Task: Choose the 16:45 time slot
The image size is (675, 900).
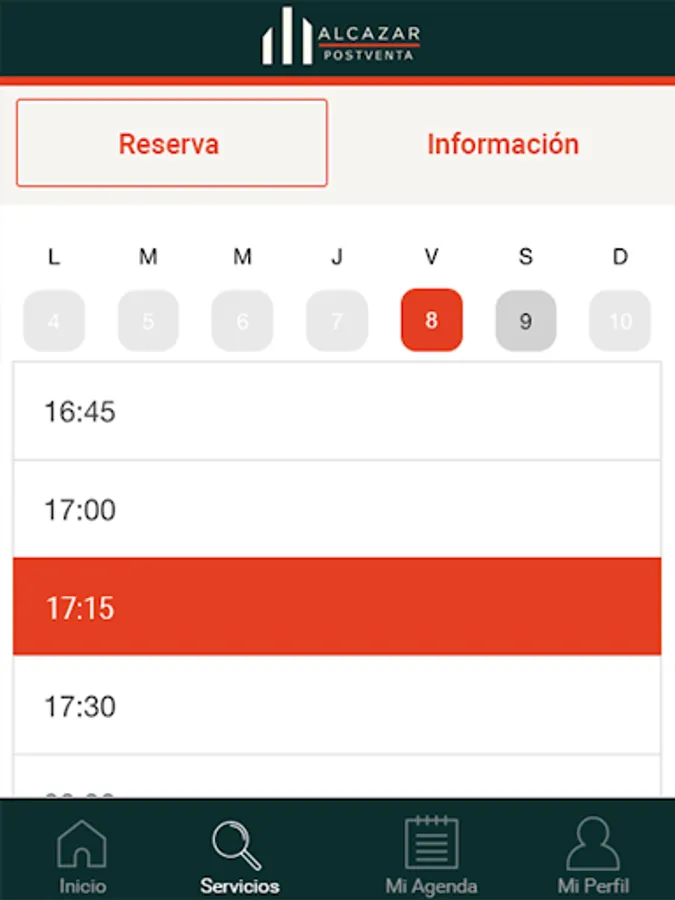Action: [337, 411]
